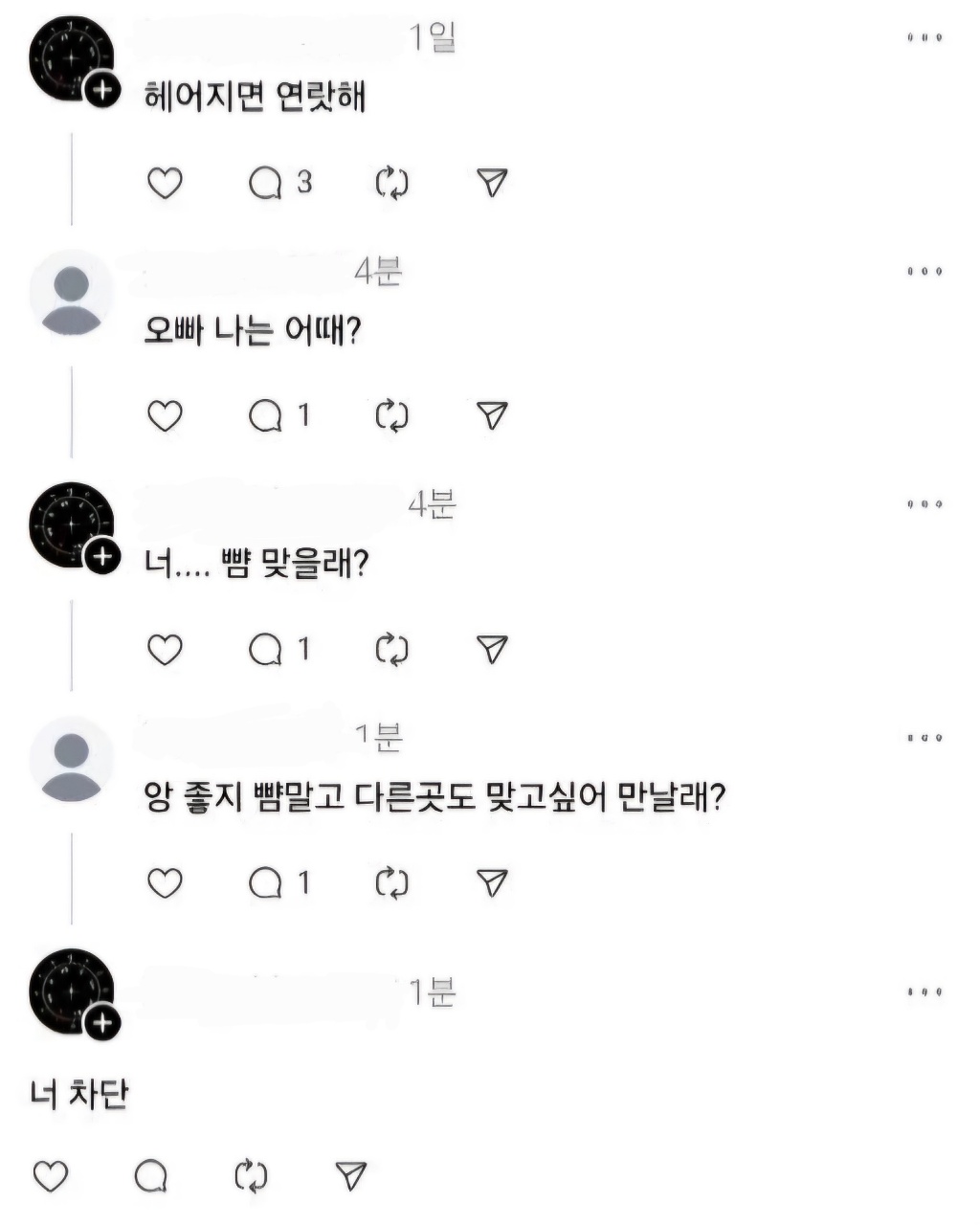Like the last post '너 차단'
The width and height of the screenshot is (980, 1225).
[x=51, y=1175]
